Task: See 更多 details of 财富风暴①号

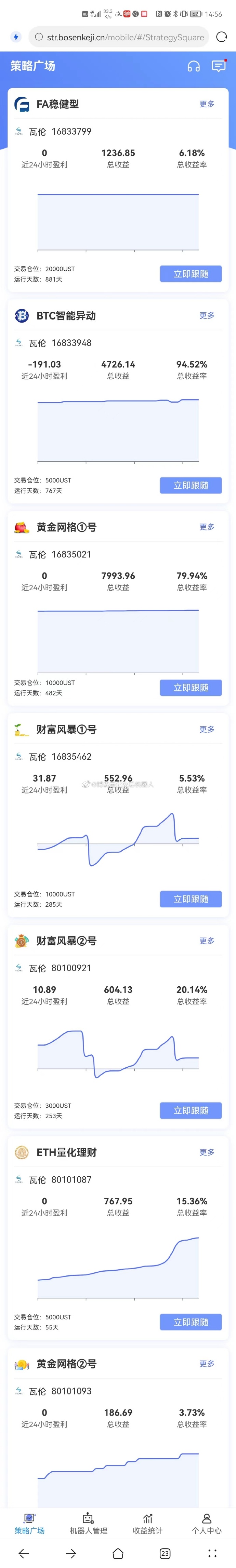Action: pos(207,729)
